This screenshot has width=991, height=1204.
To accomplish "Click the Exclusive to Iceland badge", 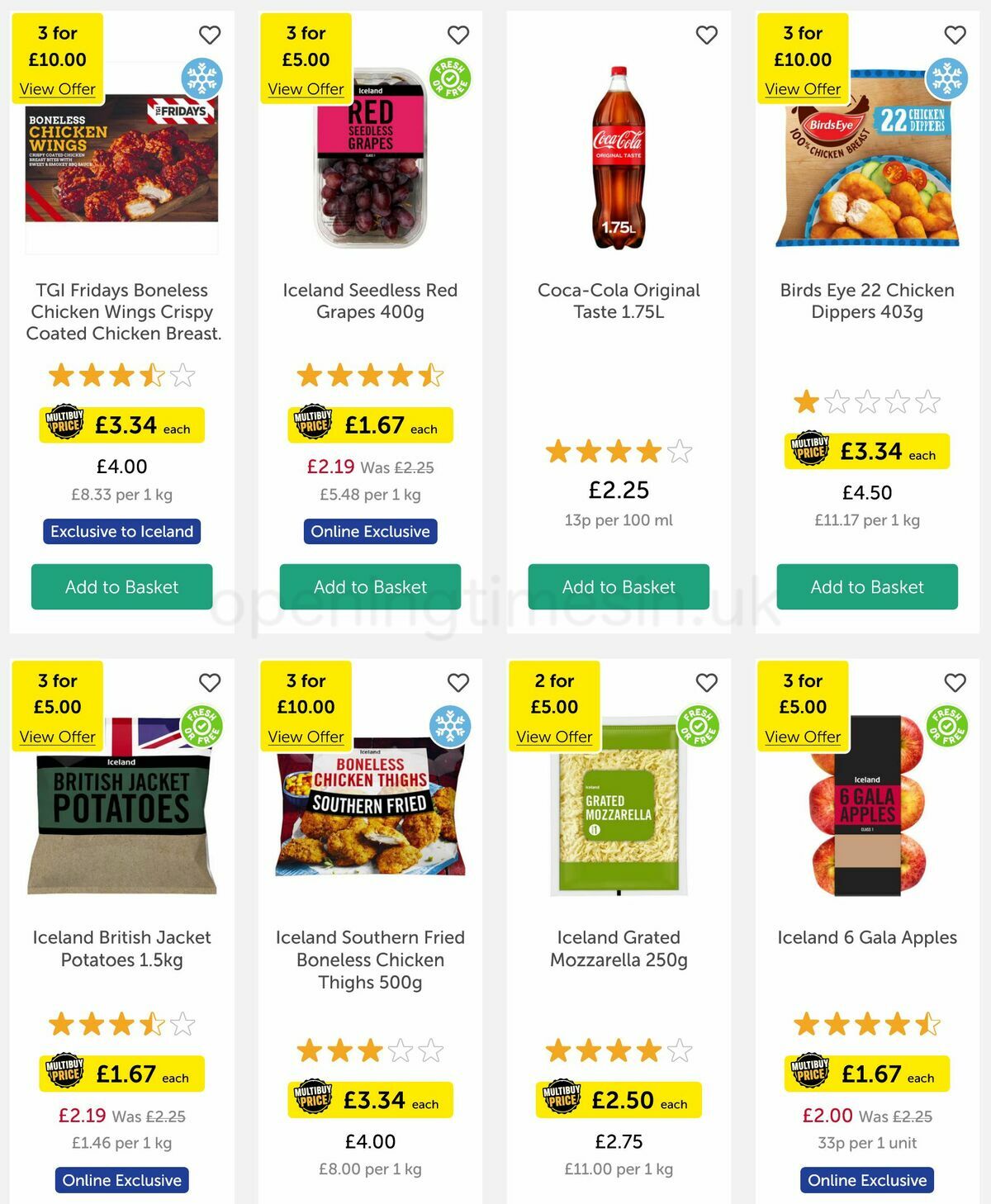I will tap(121, 531).
